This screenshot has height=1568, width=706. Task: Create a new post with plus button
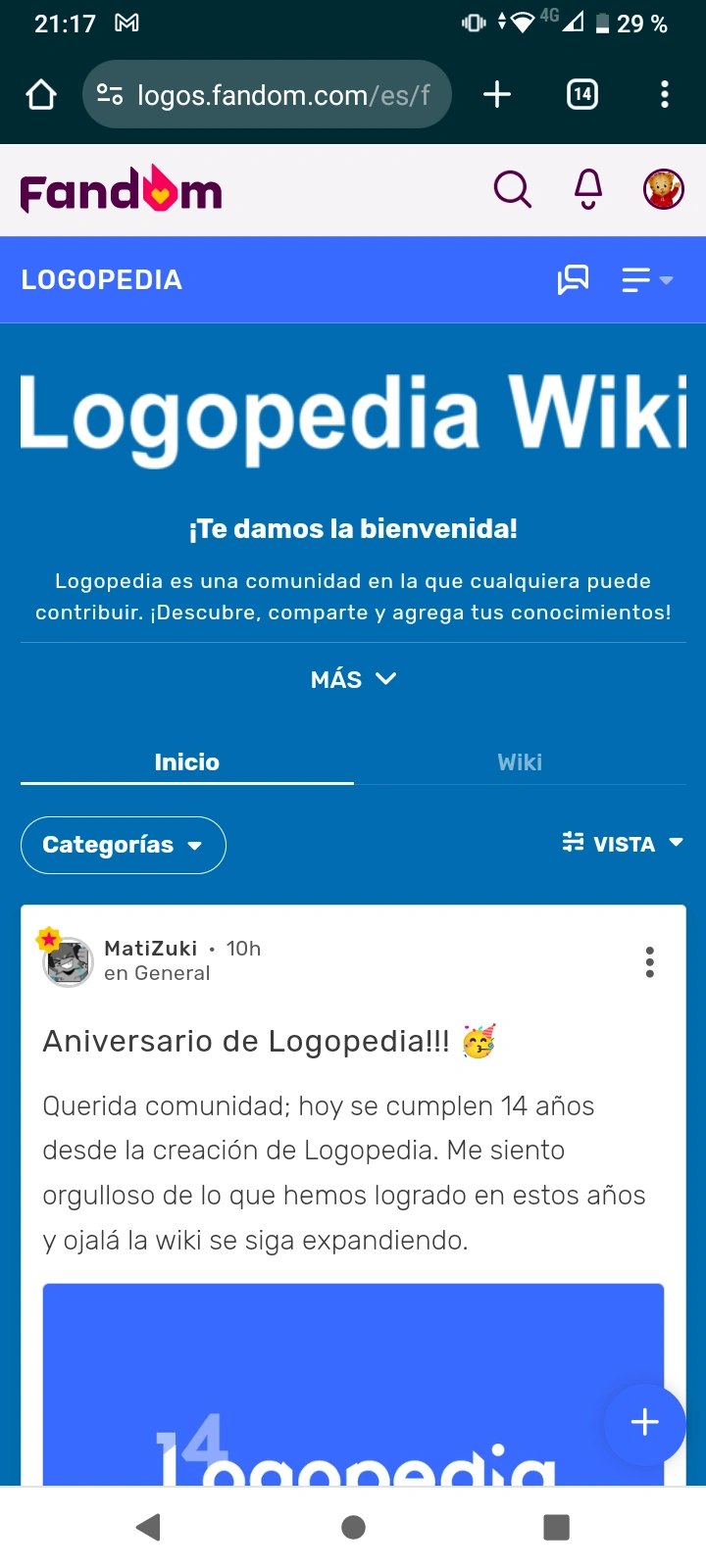coord(644,1423)
